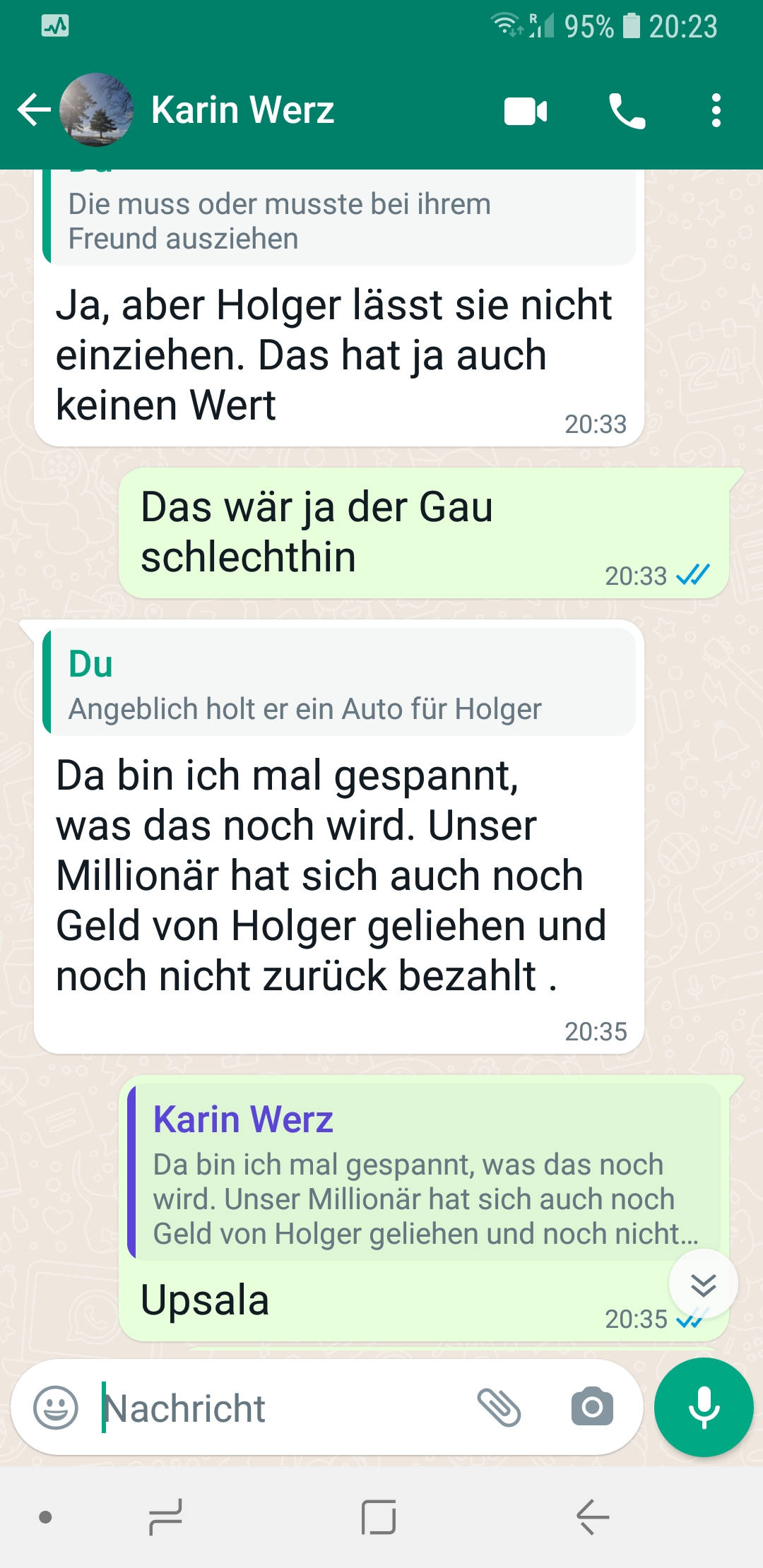Start a voice call with Karin Werz
Image resolution: width=763 pixels, height=1568 pixels.
(627, 111)
